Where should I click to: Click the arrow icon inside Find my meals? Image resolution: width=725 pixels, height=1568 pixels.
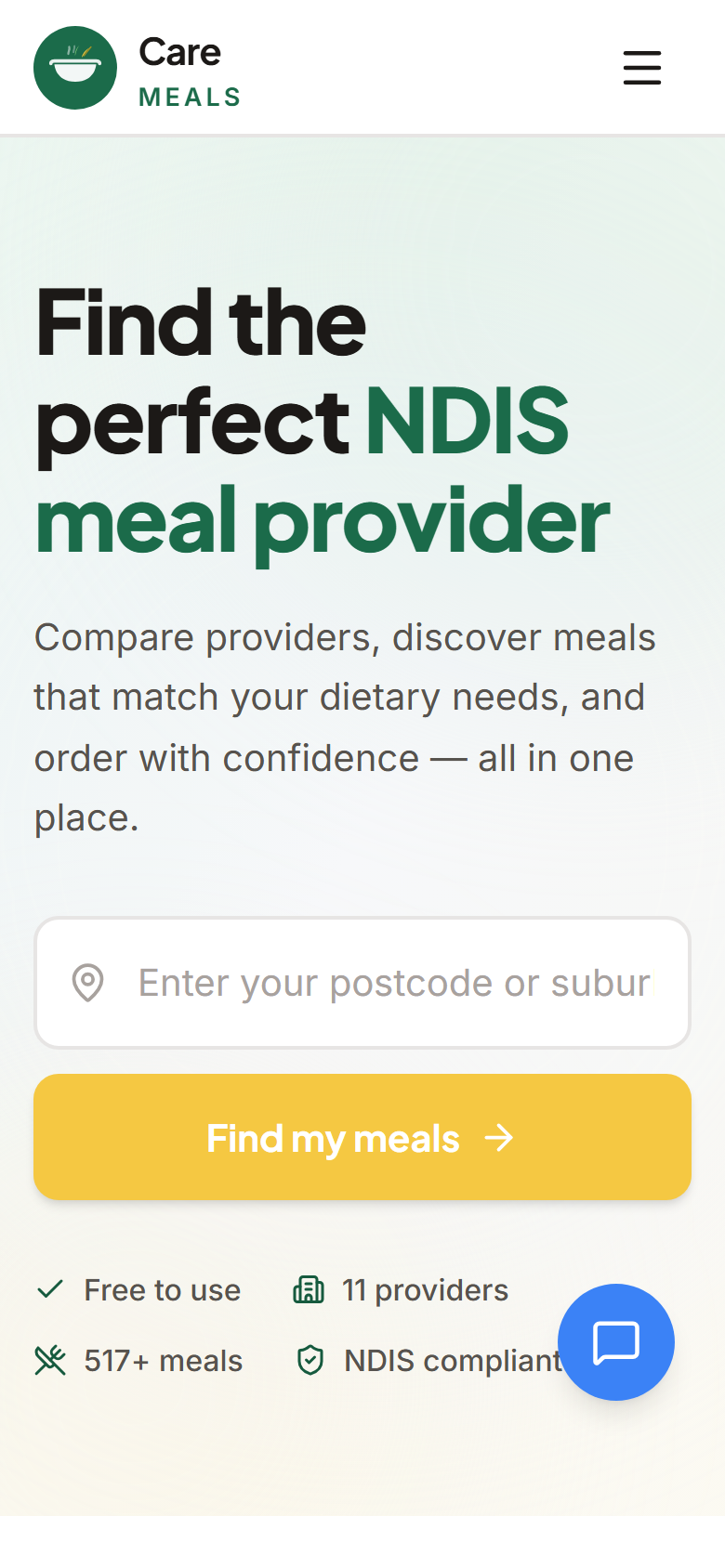(x=500, y=1137)
